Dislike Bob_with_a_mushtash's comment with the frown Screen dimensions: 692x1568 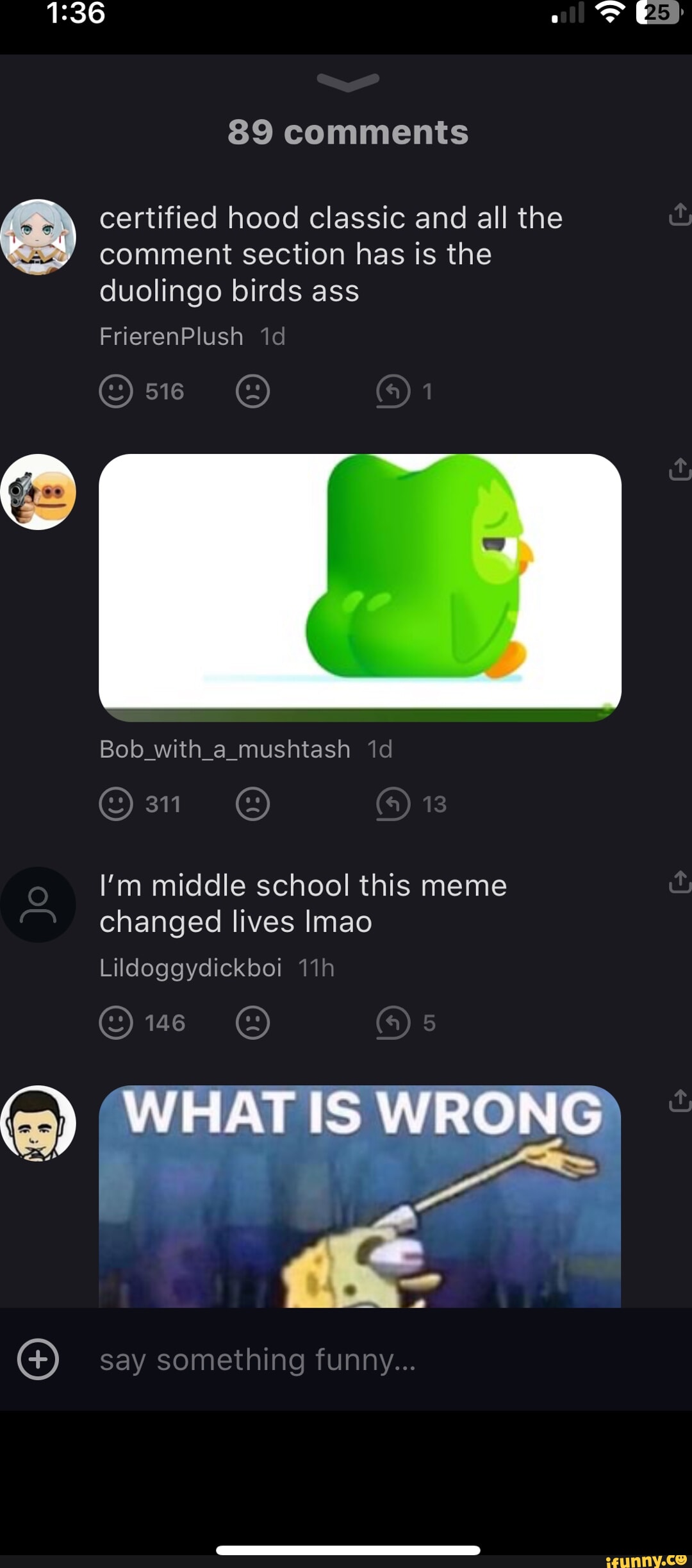(x=252, y=804)
